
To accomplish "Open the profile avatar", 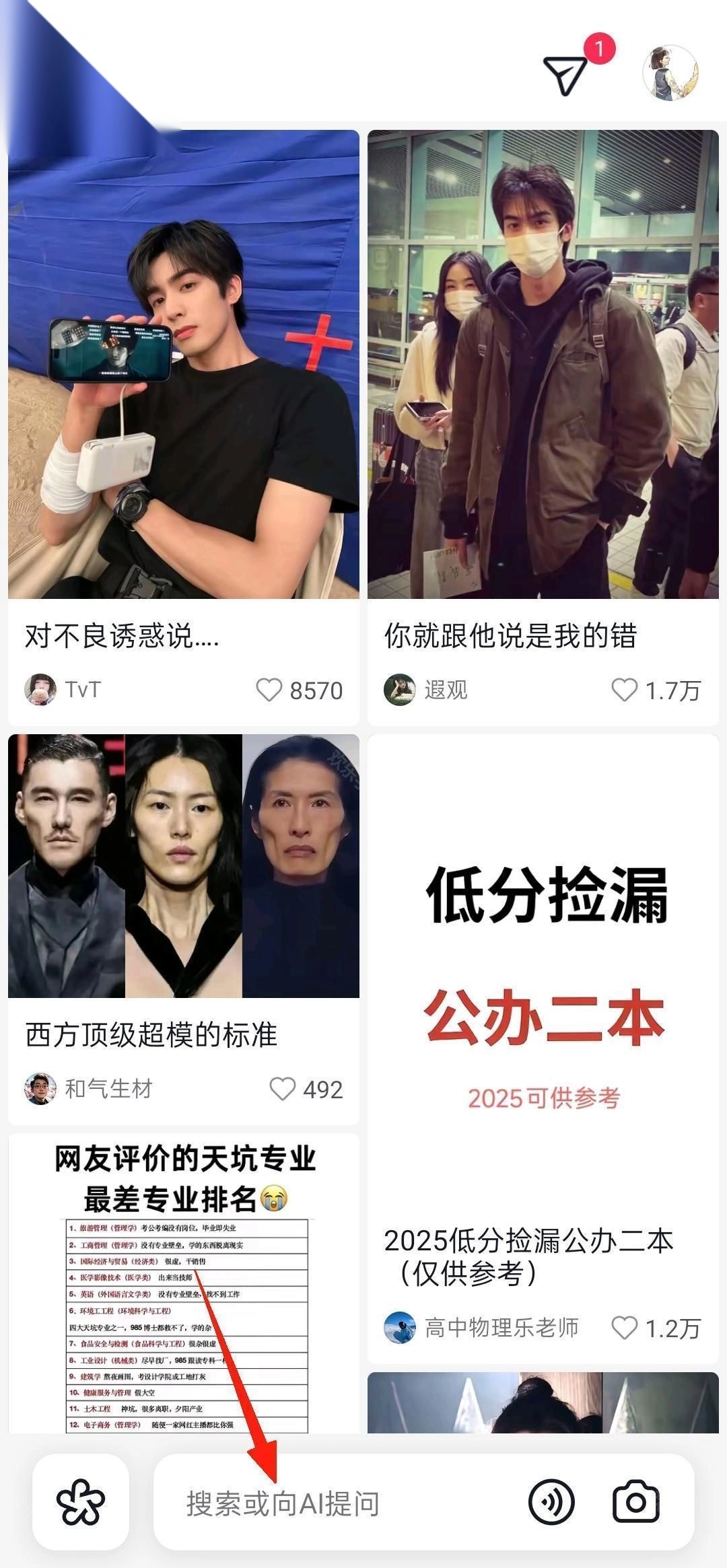I will [670, 73].
